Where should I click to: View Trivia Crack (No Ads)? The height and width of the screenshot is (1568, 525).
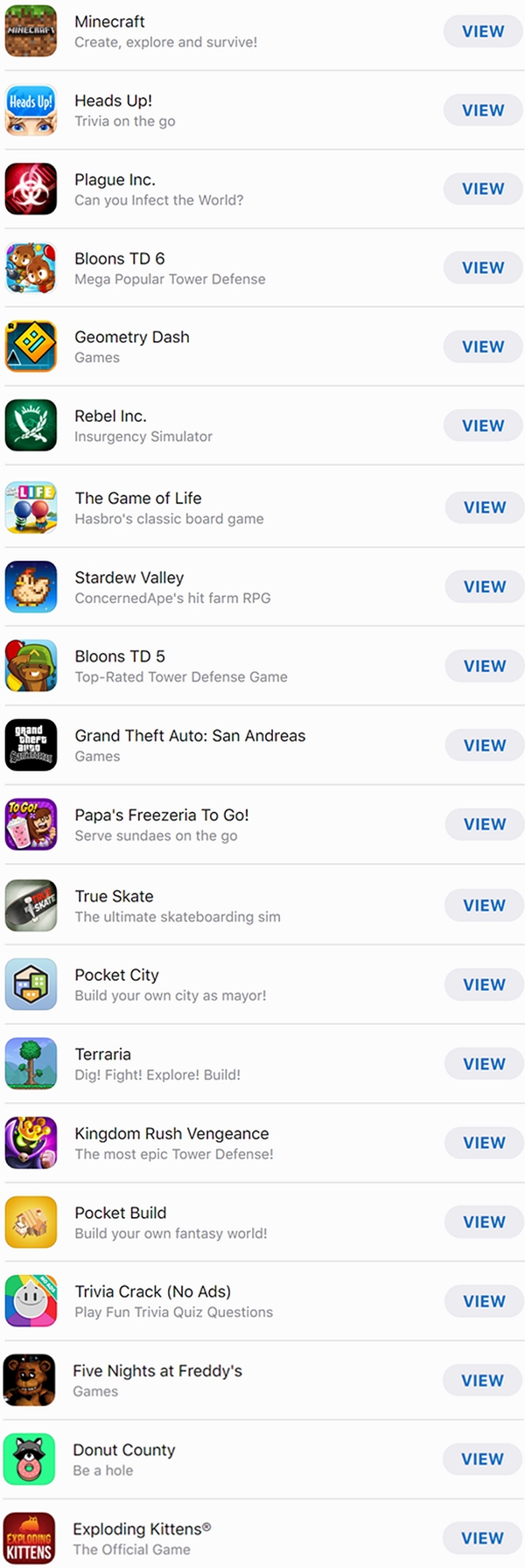pyautogui.click(x=485, y=1301)
